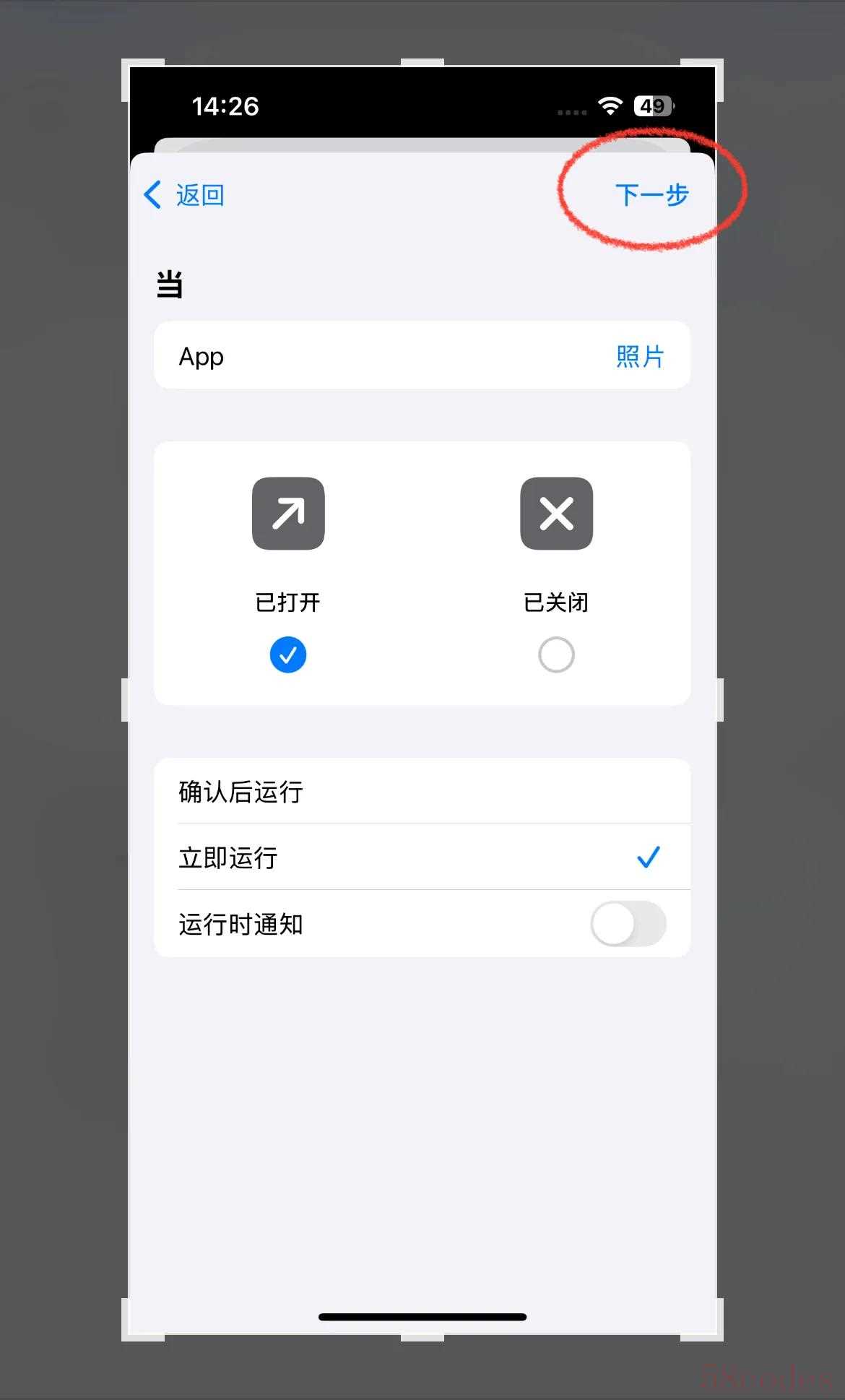This screenshot has height=1400, width=845.
Task: Tap 下一步 to proceed
Action: point(651,195)
